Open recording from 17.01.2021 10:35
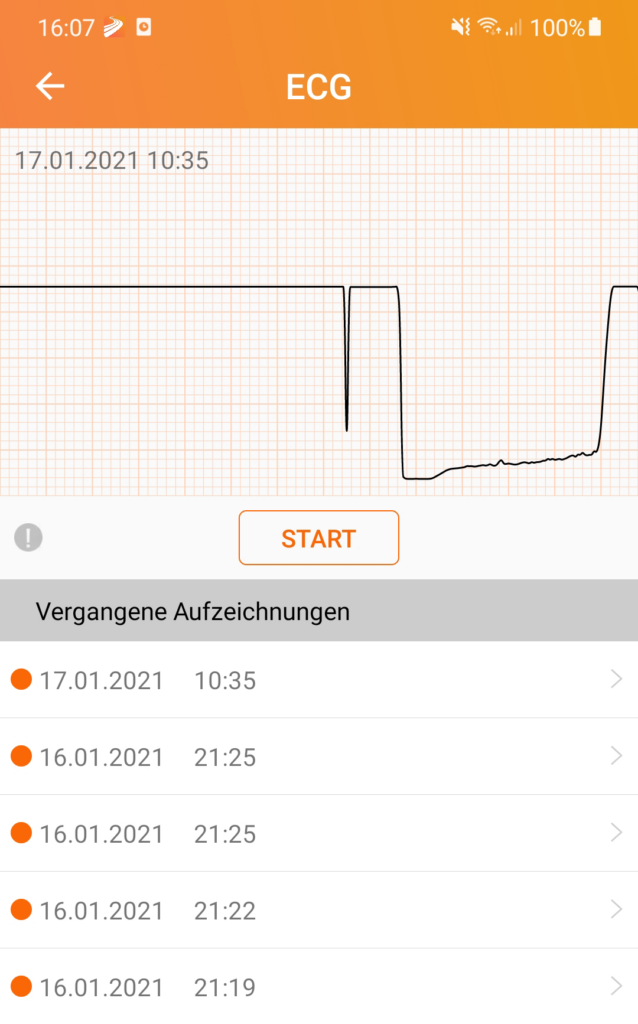 coord(319,680)
